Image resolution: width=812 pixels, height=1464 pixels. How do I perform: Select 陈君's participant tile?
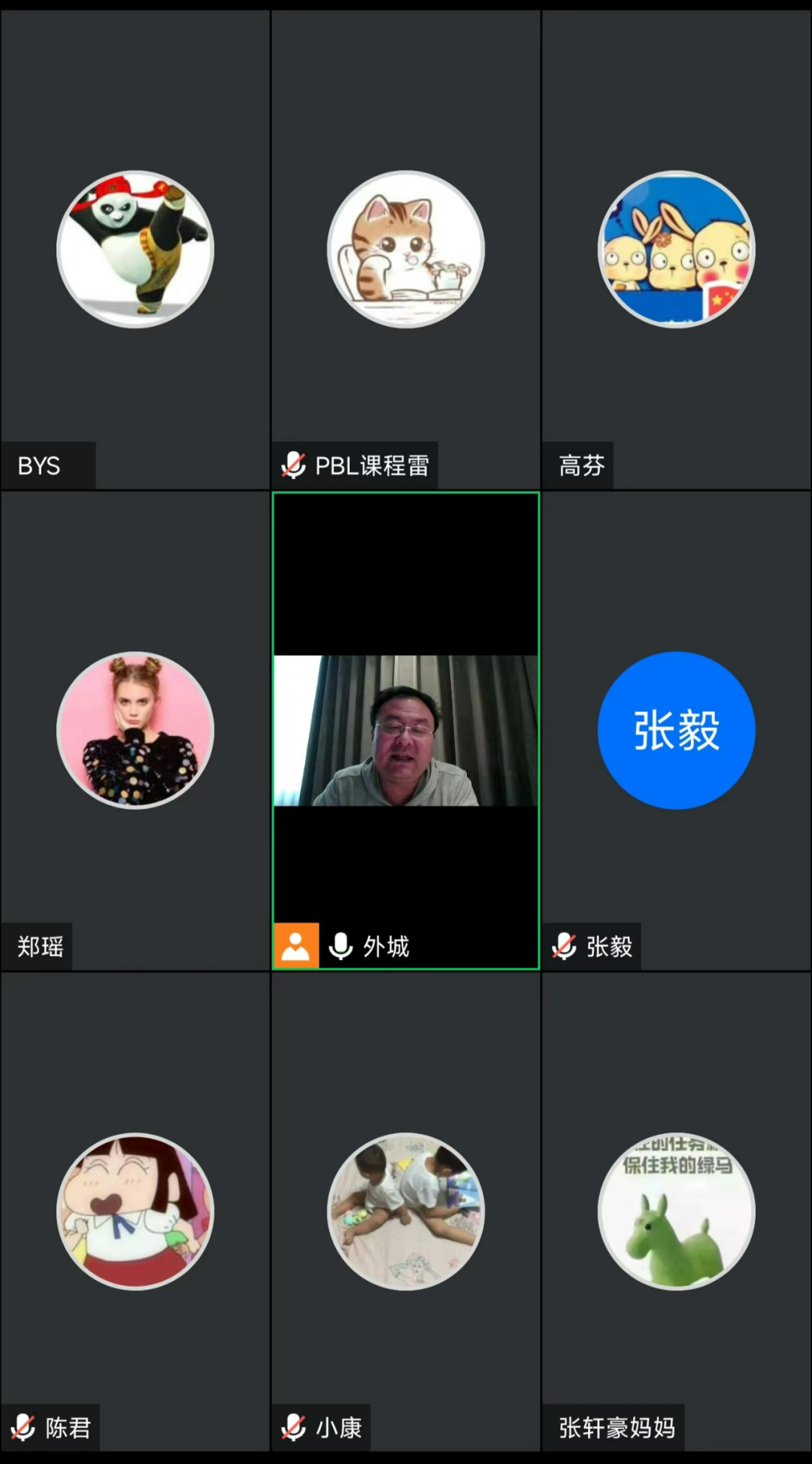(x=135, y=1211)
